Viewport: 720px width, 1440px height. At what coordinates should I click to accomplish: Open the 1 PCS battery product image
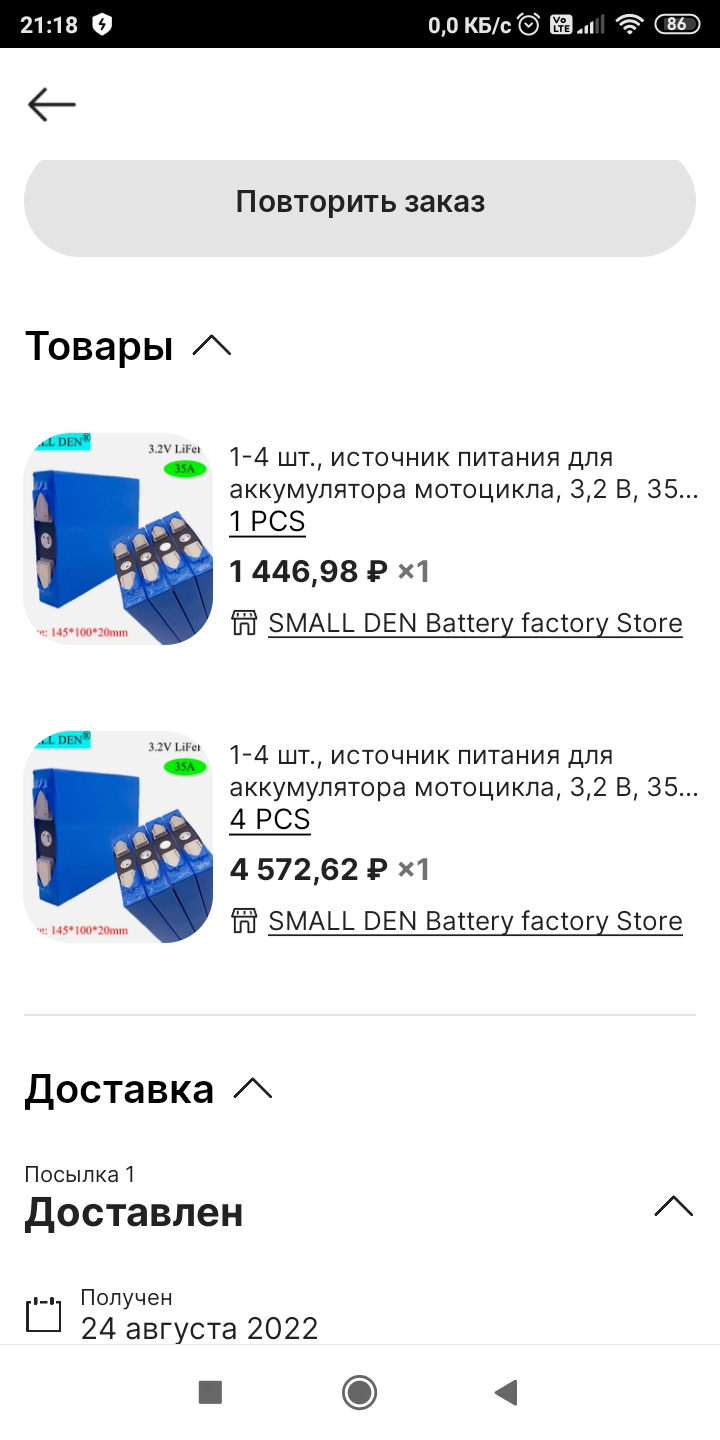118,539
